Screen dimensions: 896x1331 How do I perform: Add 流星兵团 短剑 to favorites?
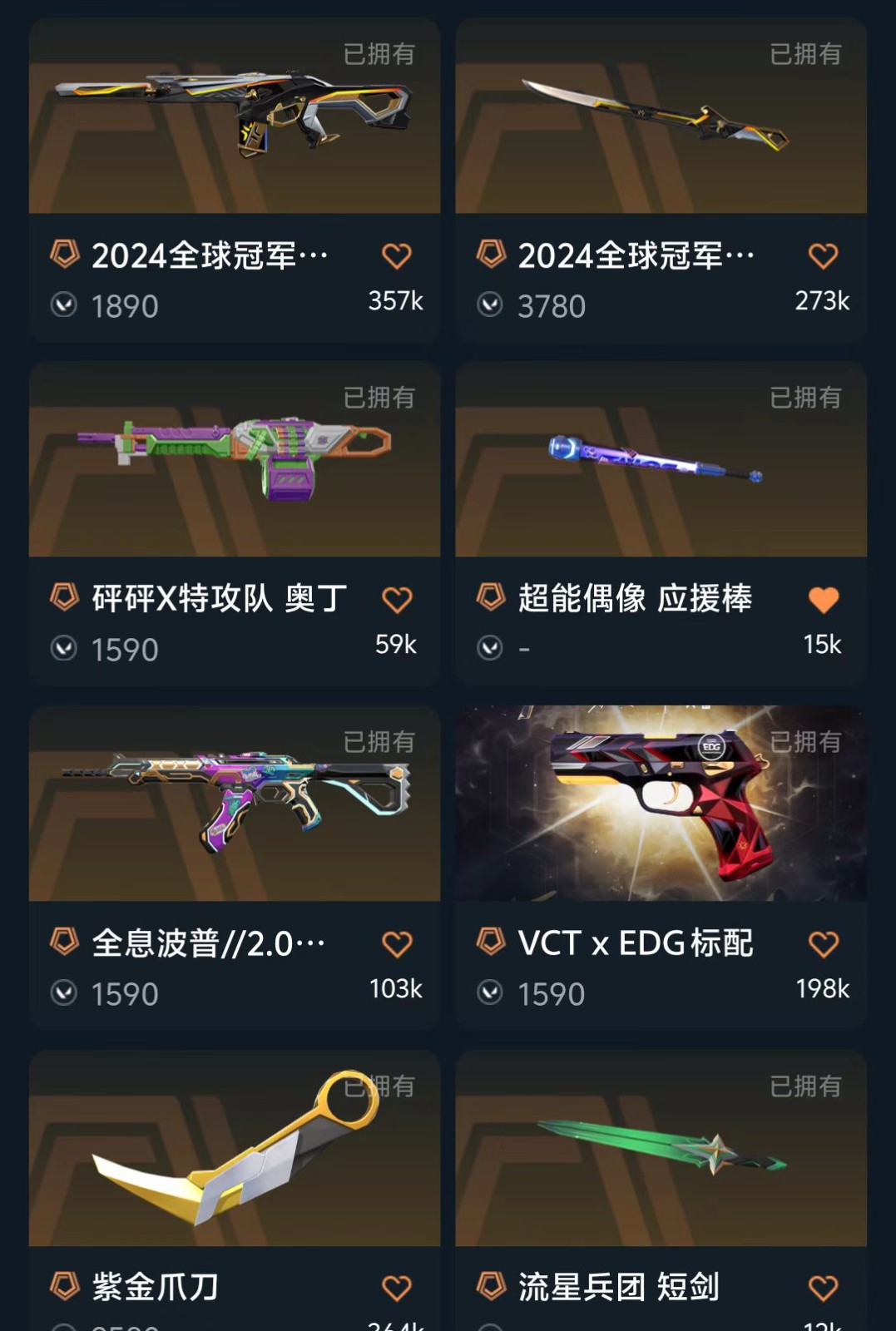823,1288
